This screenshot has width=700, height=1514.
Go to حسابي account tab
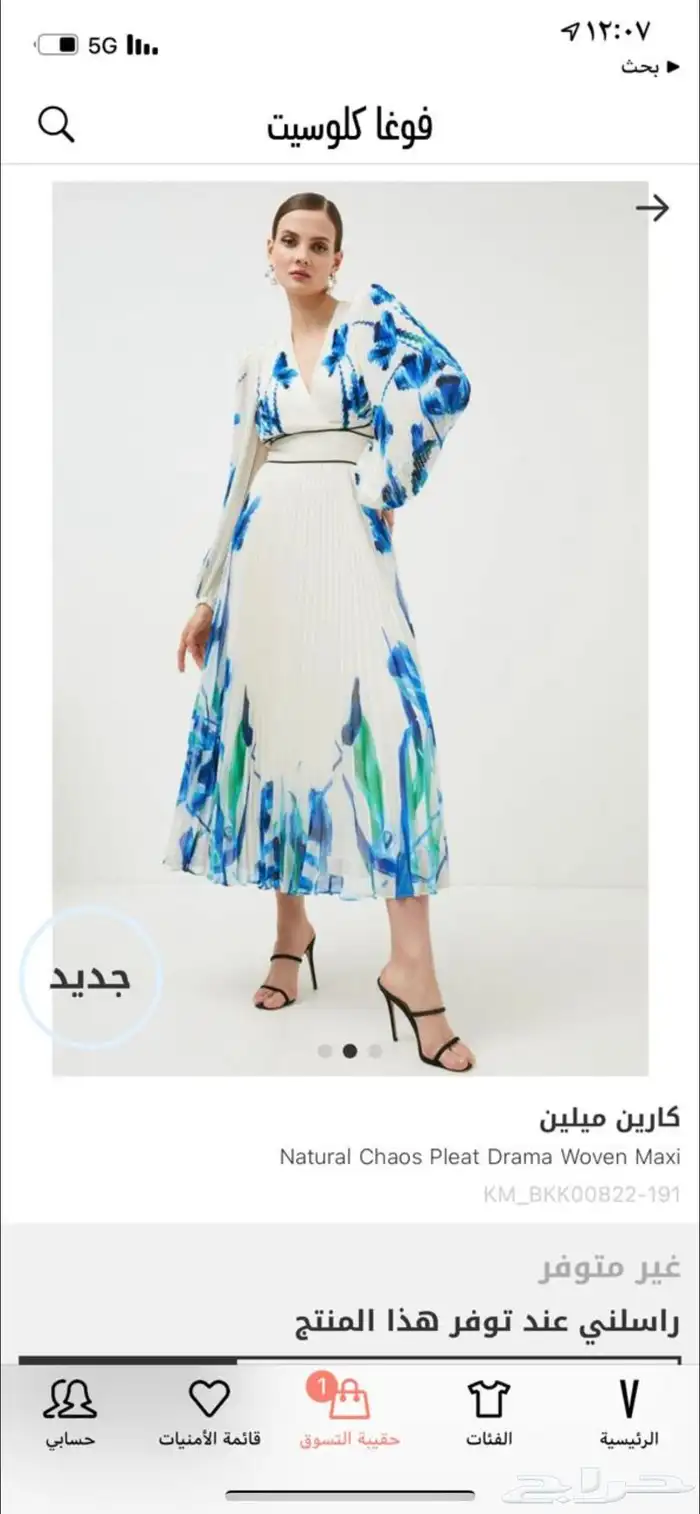click(x=70, y=1413)
